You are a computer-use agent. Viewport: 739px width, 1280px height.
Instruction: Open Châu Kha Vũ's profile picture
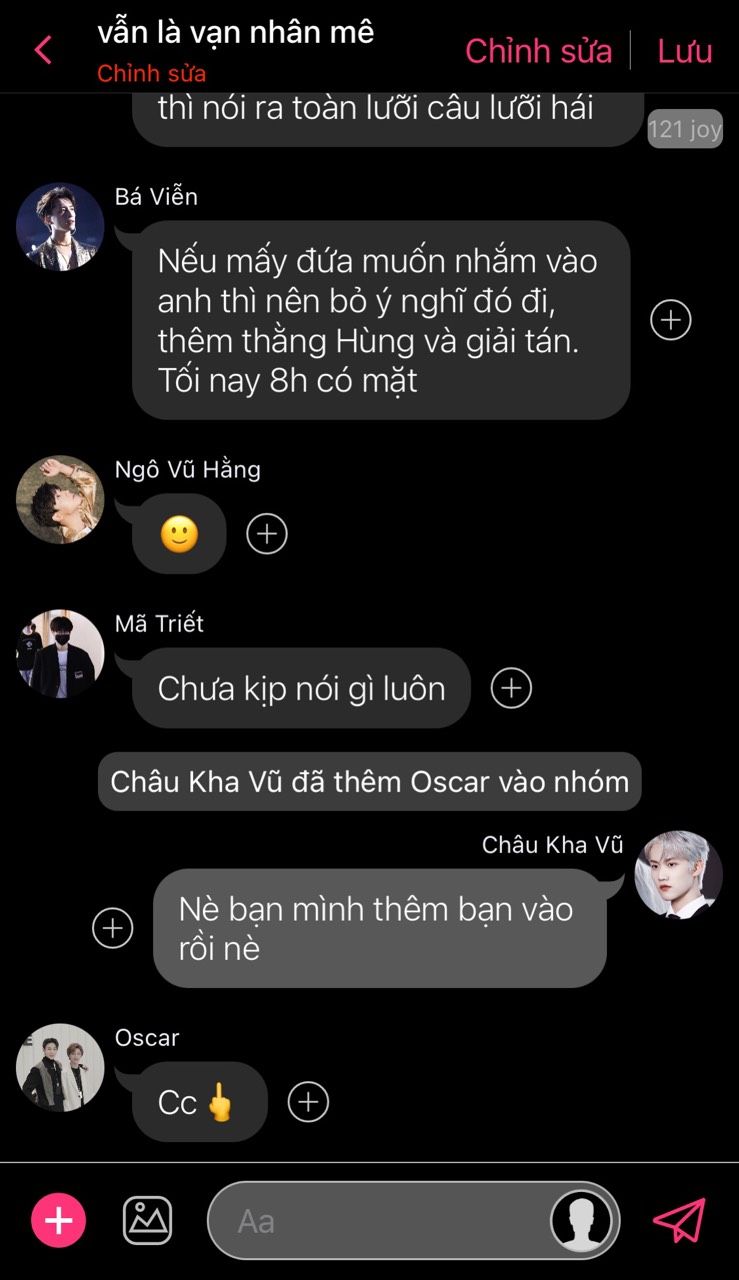pyautogui.click(x=679, y=875)
